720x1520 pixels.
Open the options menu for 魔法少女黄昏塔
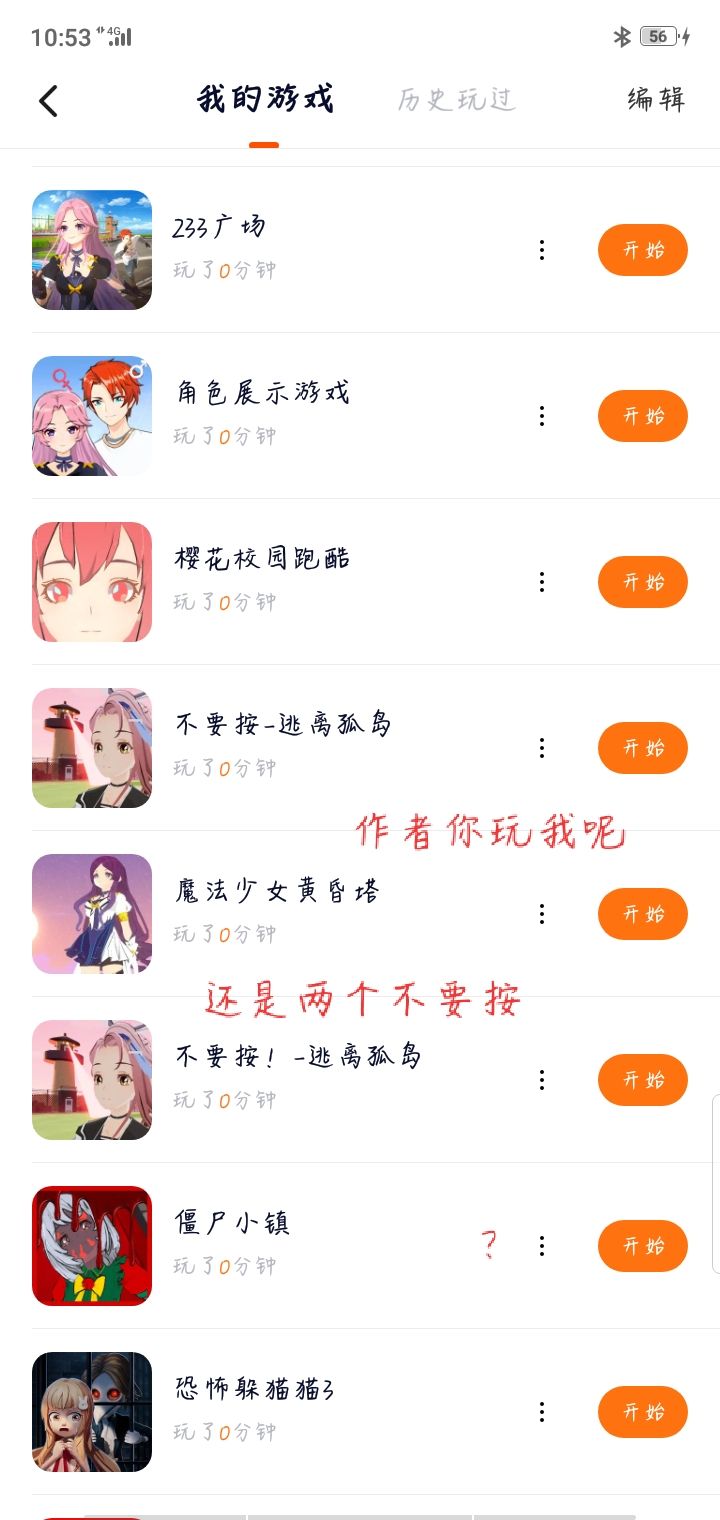(x=541, y=914)
